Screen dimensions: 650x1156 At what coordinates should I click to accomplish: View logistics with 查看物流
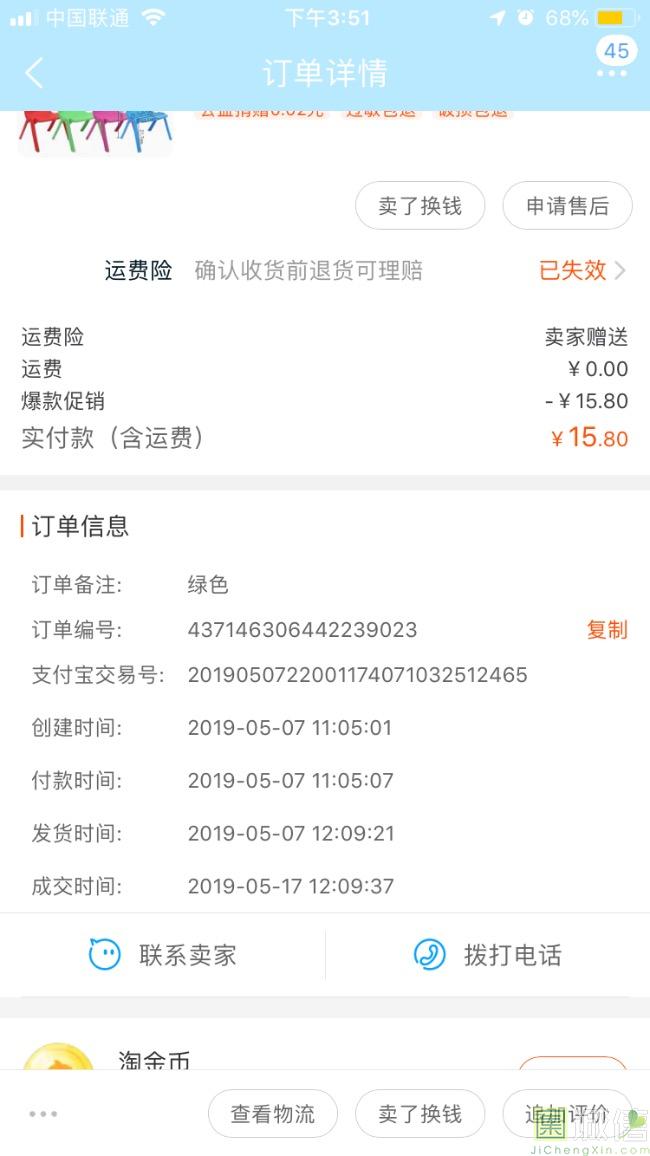[273, 1114]
